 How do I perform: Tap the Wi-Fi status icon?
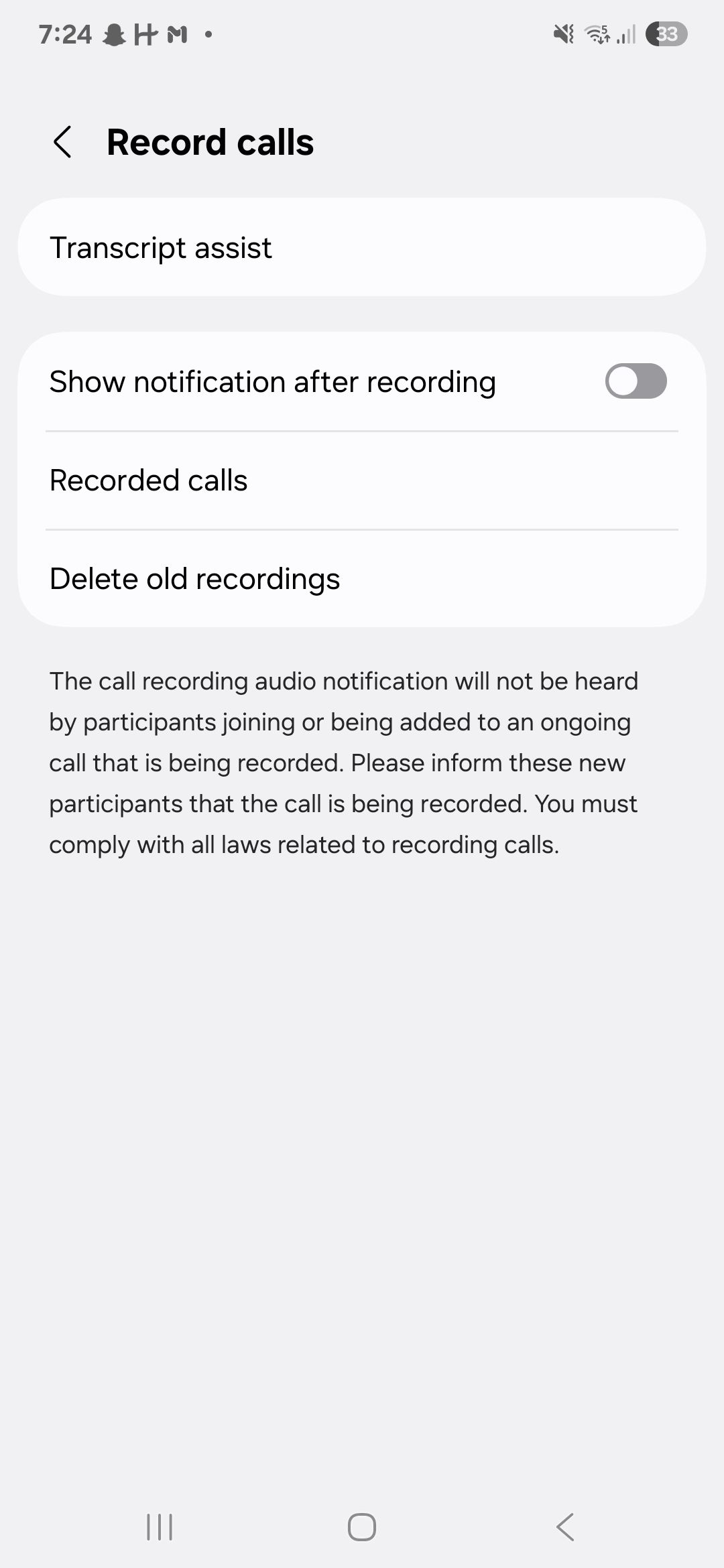click(x=597, y=34)
